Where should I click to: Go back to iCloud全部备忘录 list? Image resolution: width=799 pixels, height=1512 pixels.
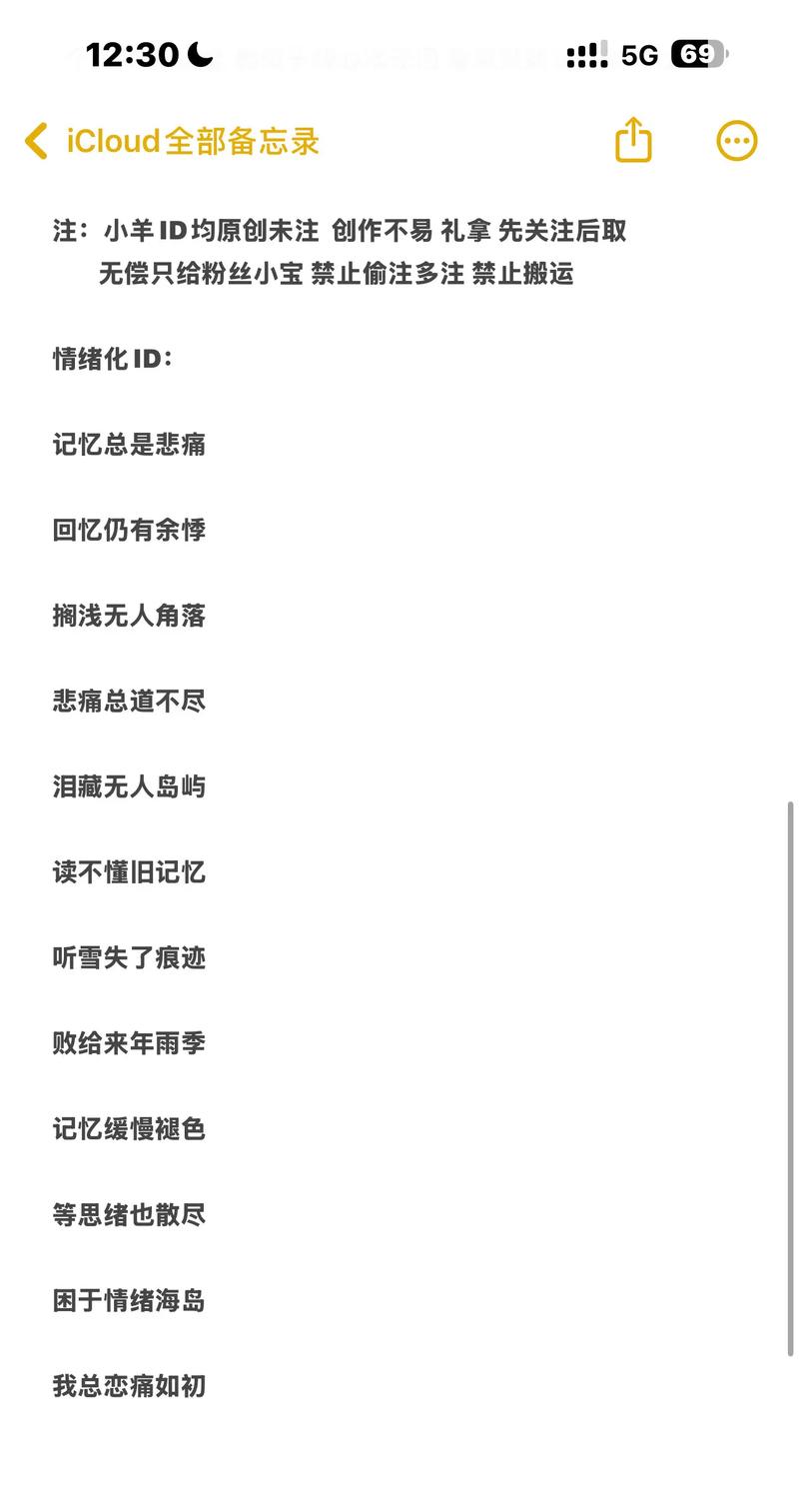pyautogui.click(x=170, y=142)
